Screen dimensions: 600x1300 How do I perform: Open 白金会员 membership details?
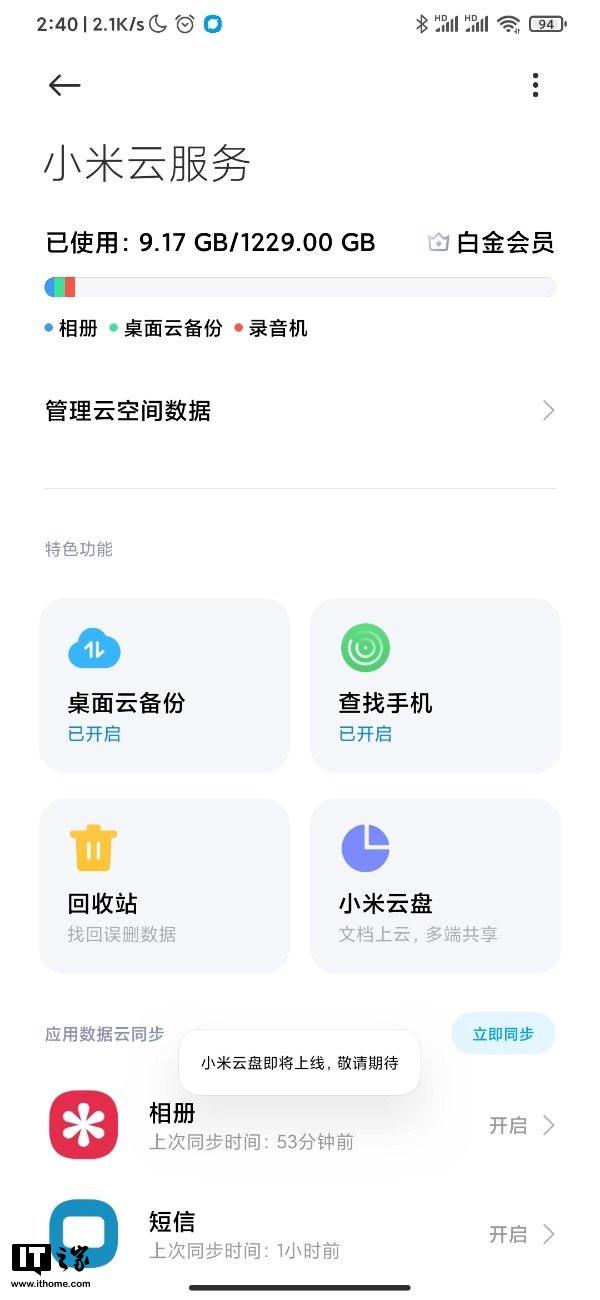[x=491, y=242]
